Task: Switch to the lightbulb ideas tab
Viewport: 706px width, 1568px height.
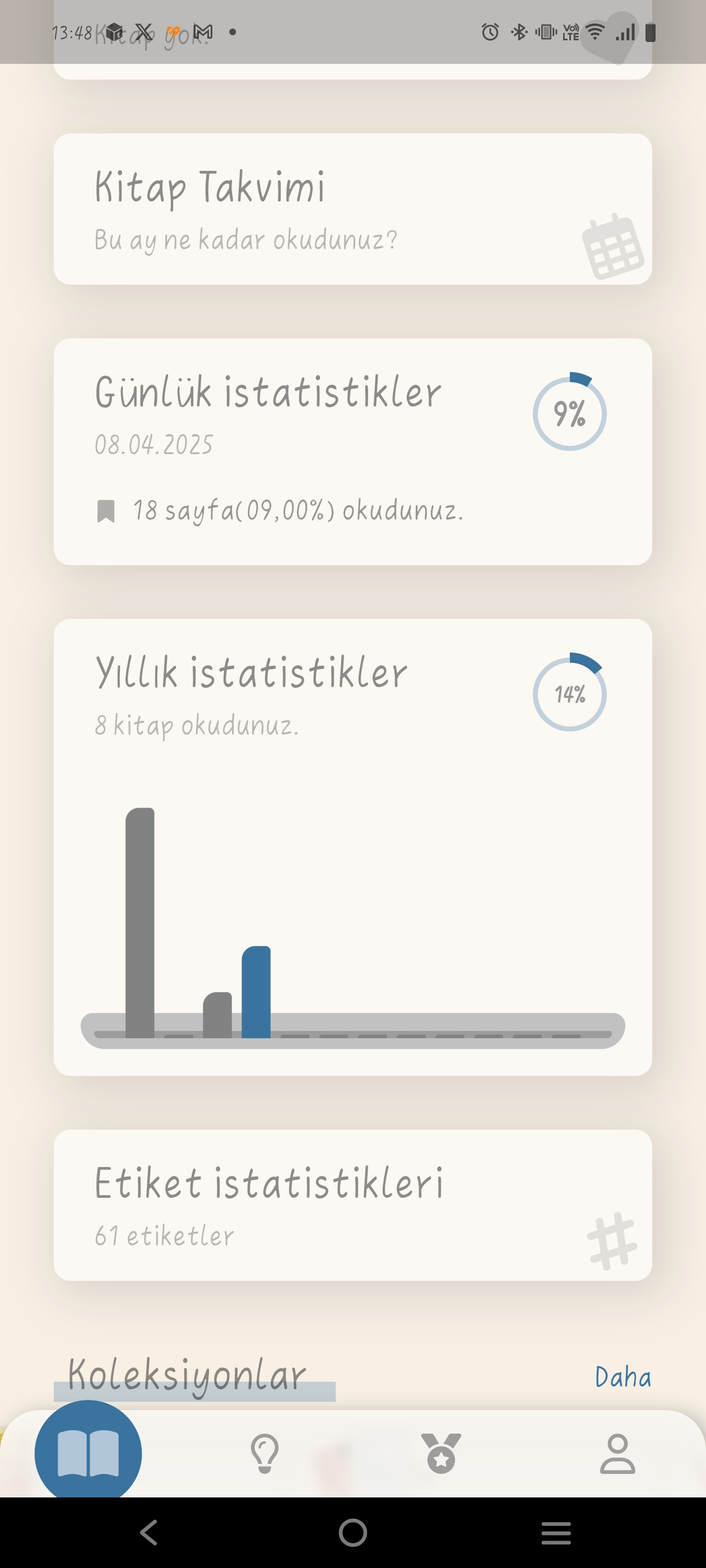Action: pyautogui.click(x=264, y=1453)
